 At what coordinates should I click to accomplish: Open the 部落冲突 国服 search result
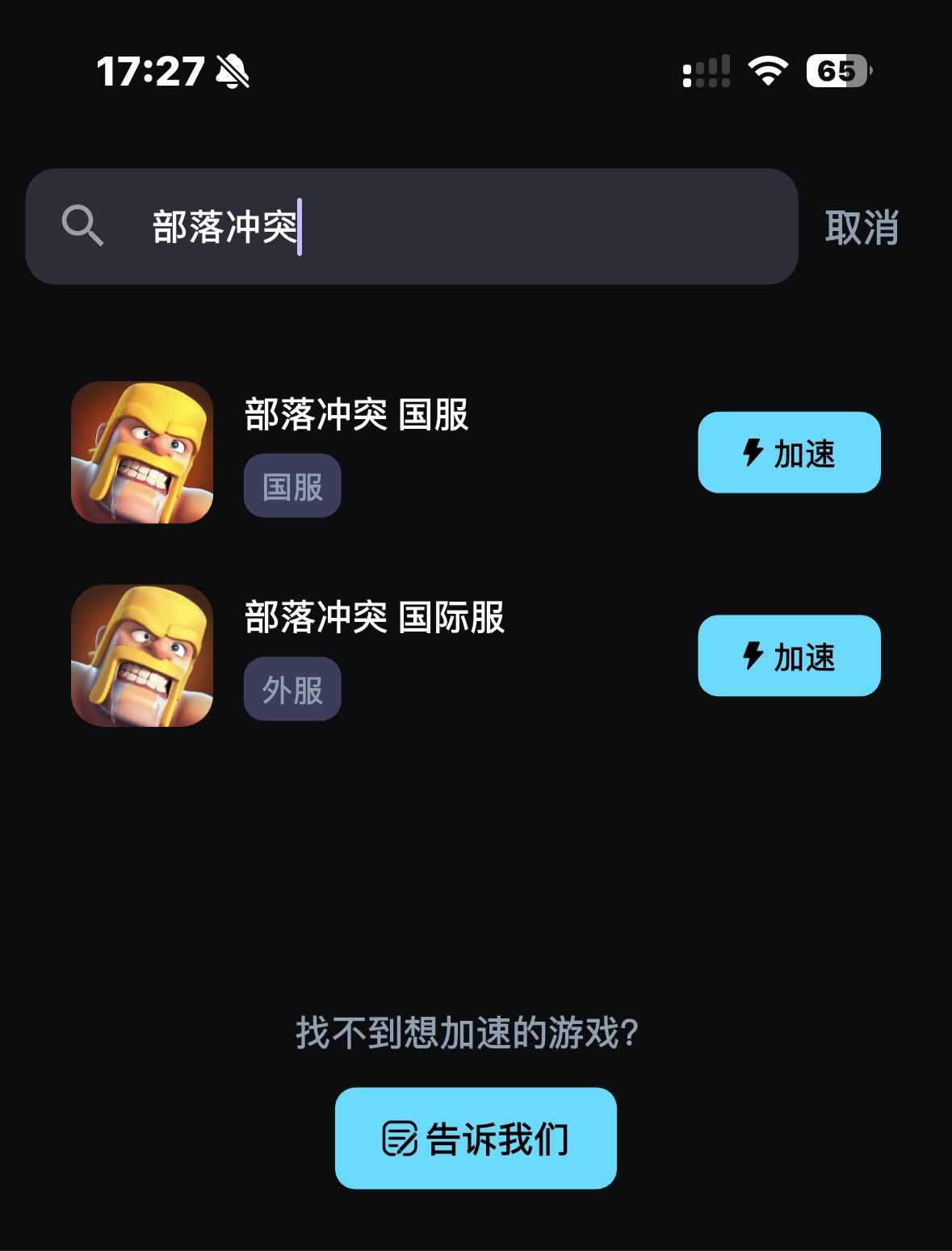point(356,415)
